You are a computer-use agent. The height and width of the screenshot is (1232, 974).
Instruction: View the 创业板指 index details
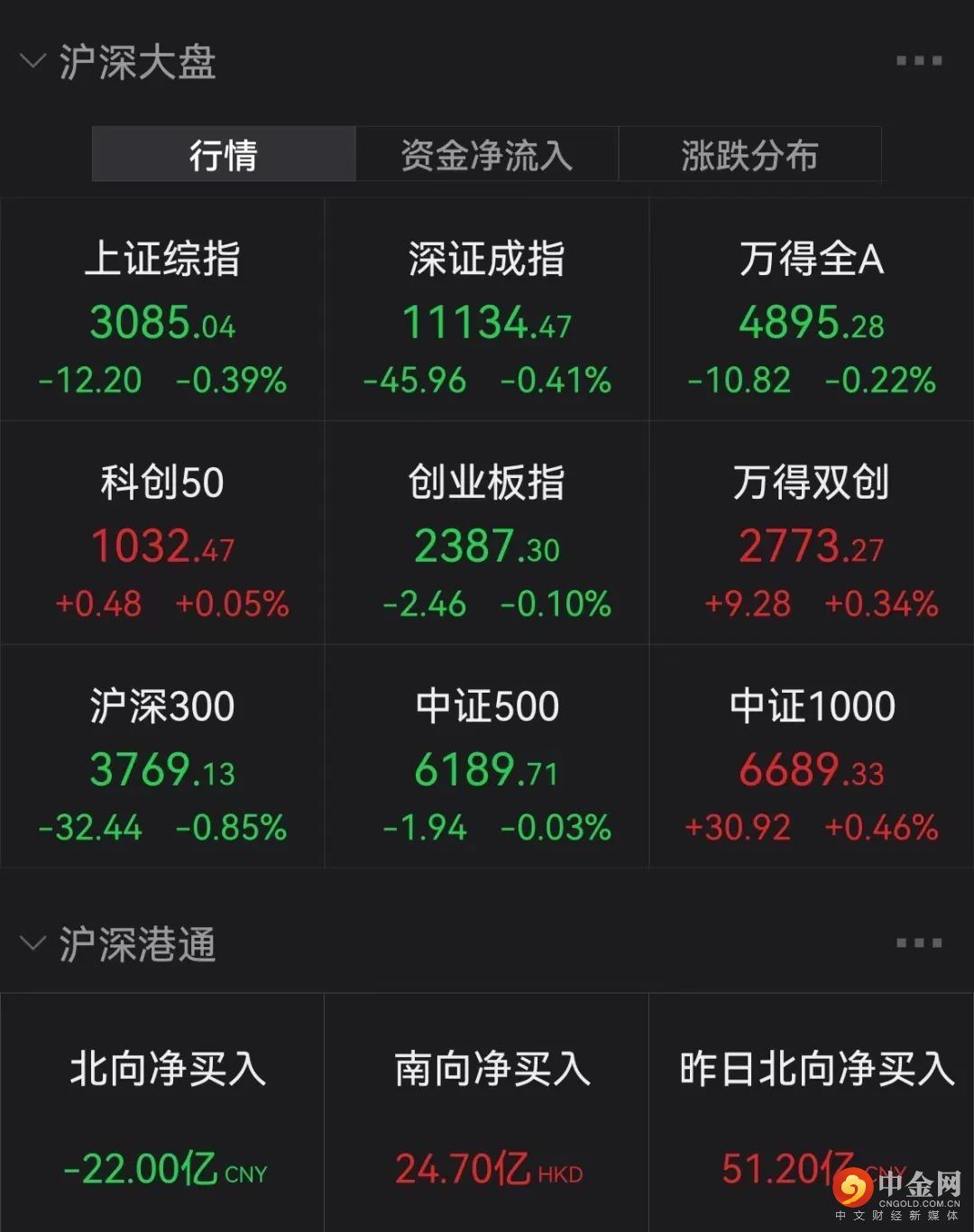tap(487, 534)
